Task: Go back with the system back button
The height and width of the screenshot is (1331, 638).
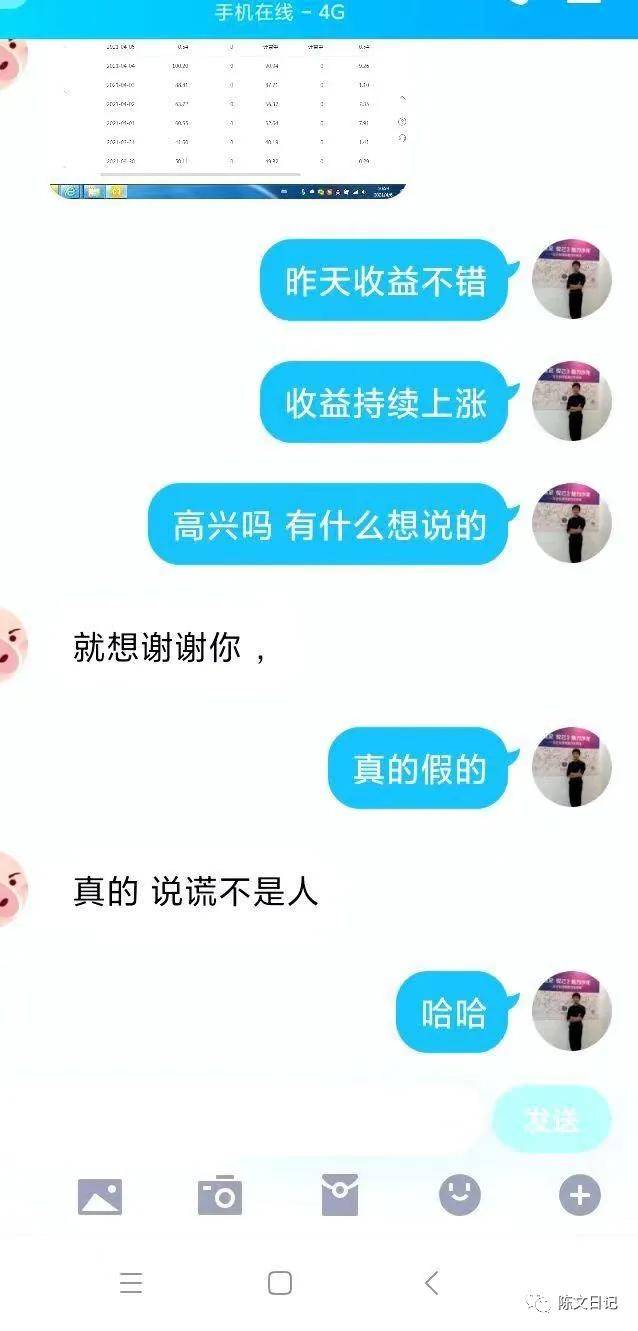Action: click(x=431, y=1283)
